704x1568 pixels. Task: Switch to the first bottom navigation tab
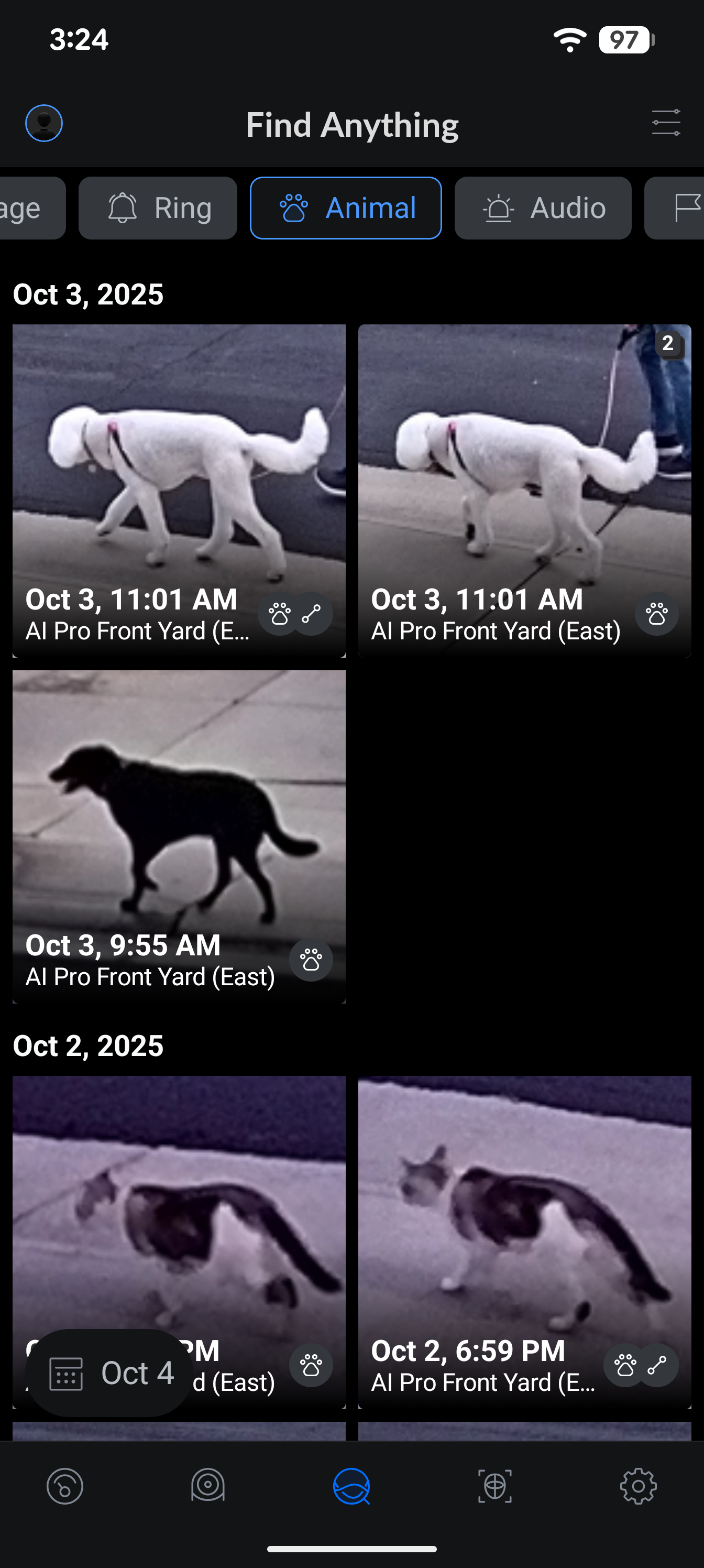[x=65, y=1486]
